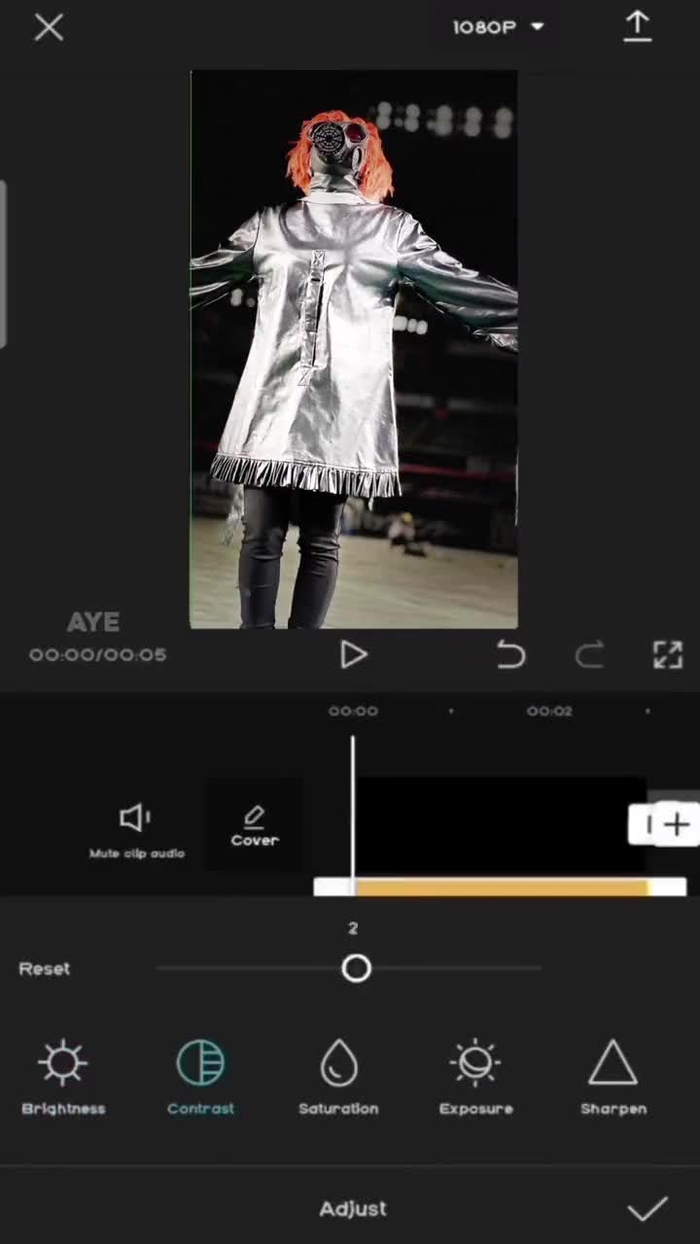The width and height of the screenshot is (700, 1244).
Task: Confirm adjustments with the checkmark
Action: 647,1209
